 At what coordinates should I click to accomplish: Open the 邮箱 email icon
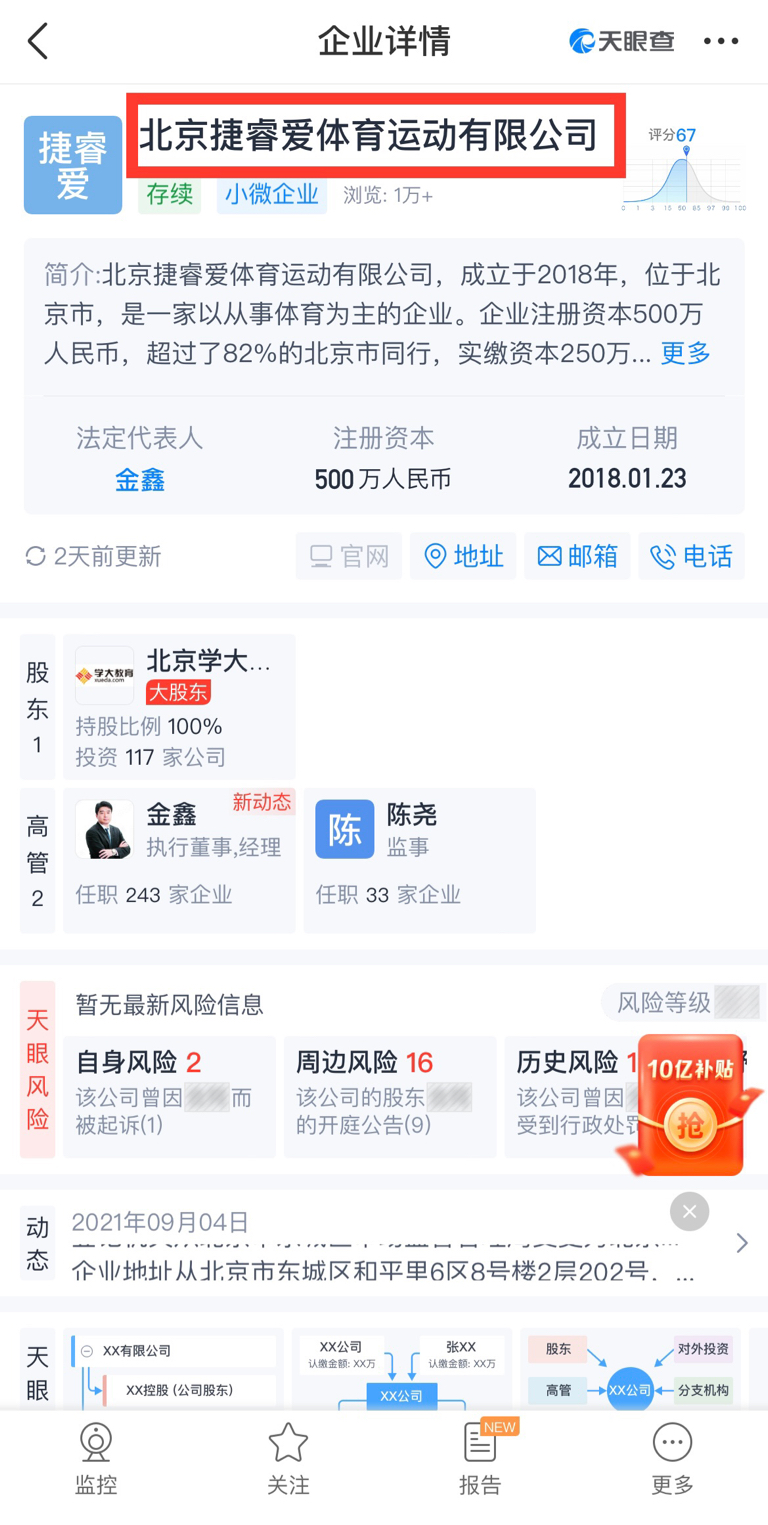point(577,556)
